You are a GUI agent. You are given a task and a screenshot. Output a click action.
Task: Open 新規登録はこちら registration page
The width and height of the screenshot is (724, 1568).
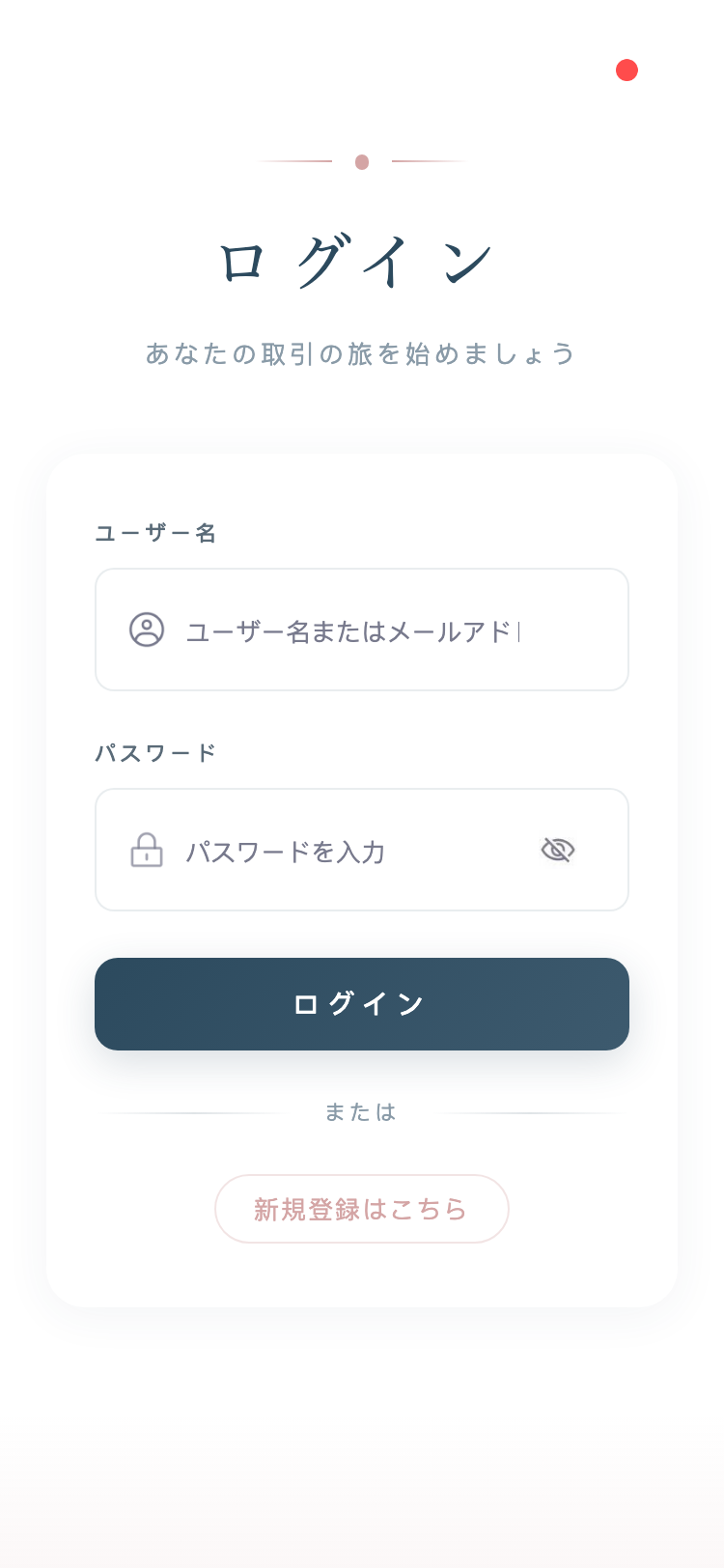pos(362,1209)
